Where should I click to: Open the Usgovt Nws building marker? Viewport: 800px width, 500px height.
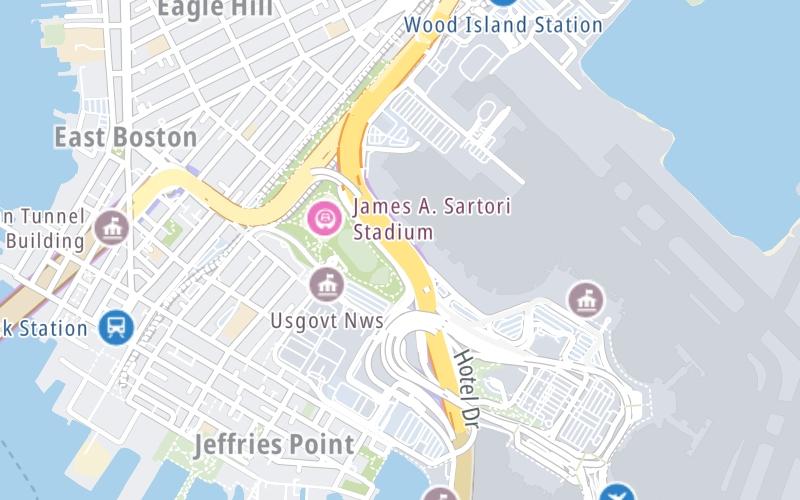325,285
